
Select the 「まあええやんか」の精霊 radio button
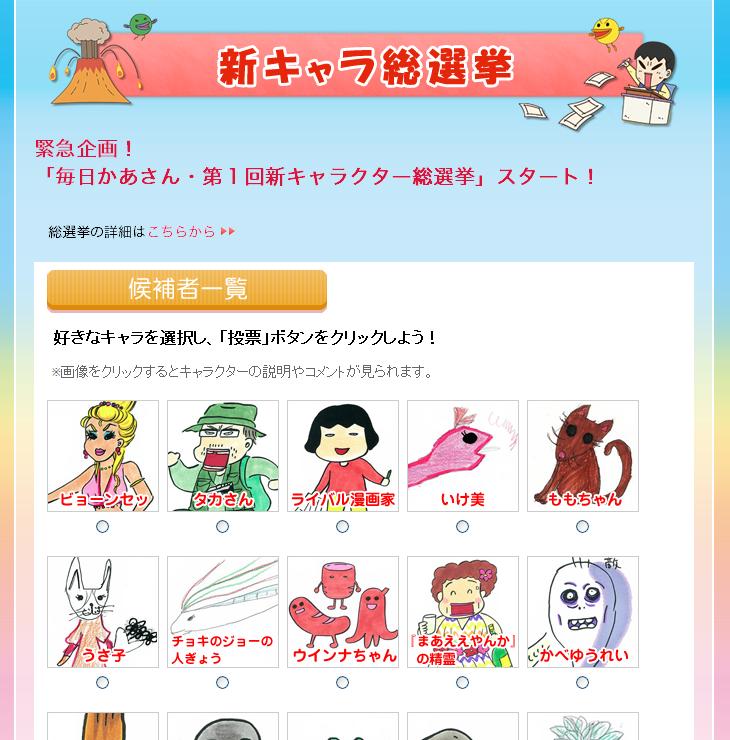point(463,683)
